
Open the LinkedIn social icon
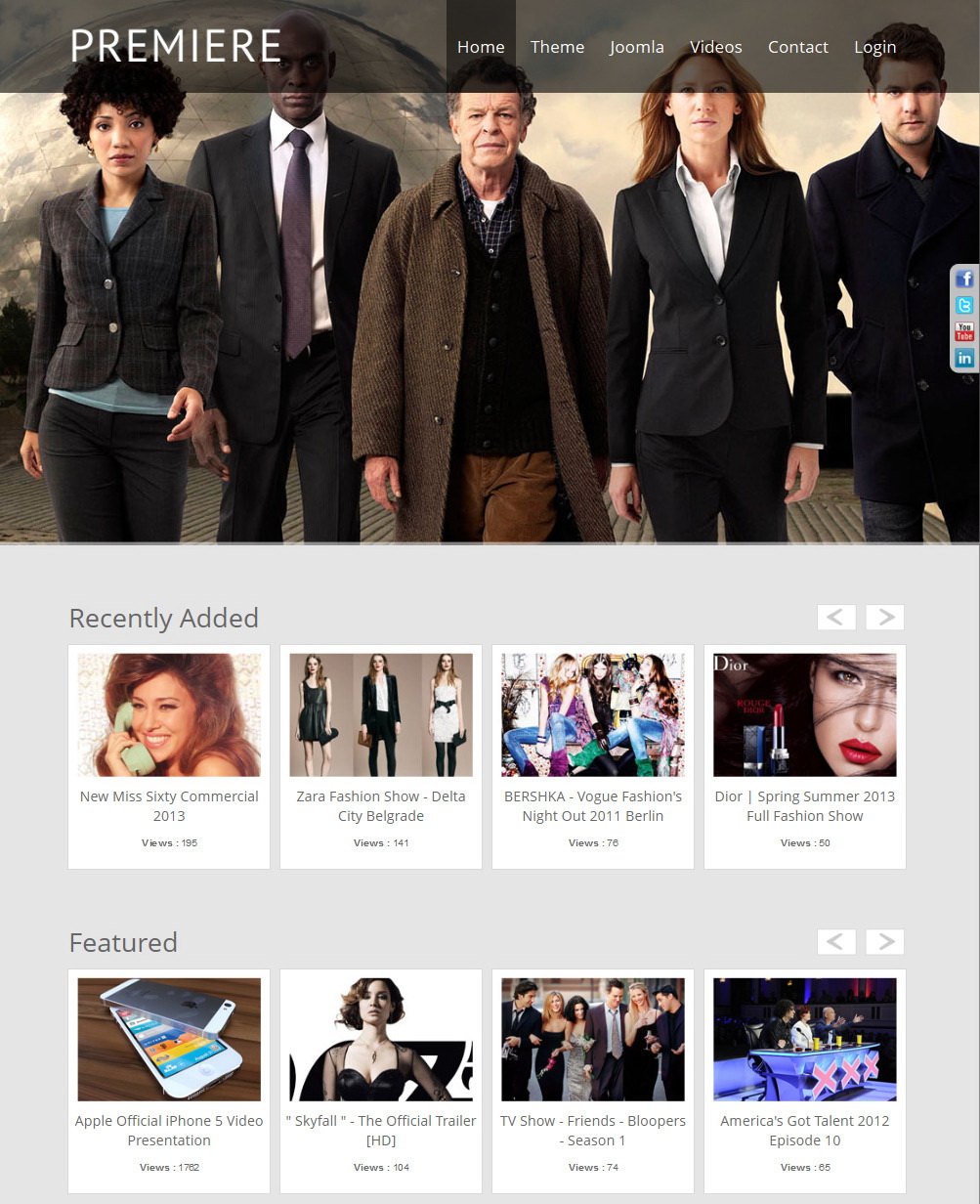[x=964, y=358]
